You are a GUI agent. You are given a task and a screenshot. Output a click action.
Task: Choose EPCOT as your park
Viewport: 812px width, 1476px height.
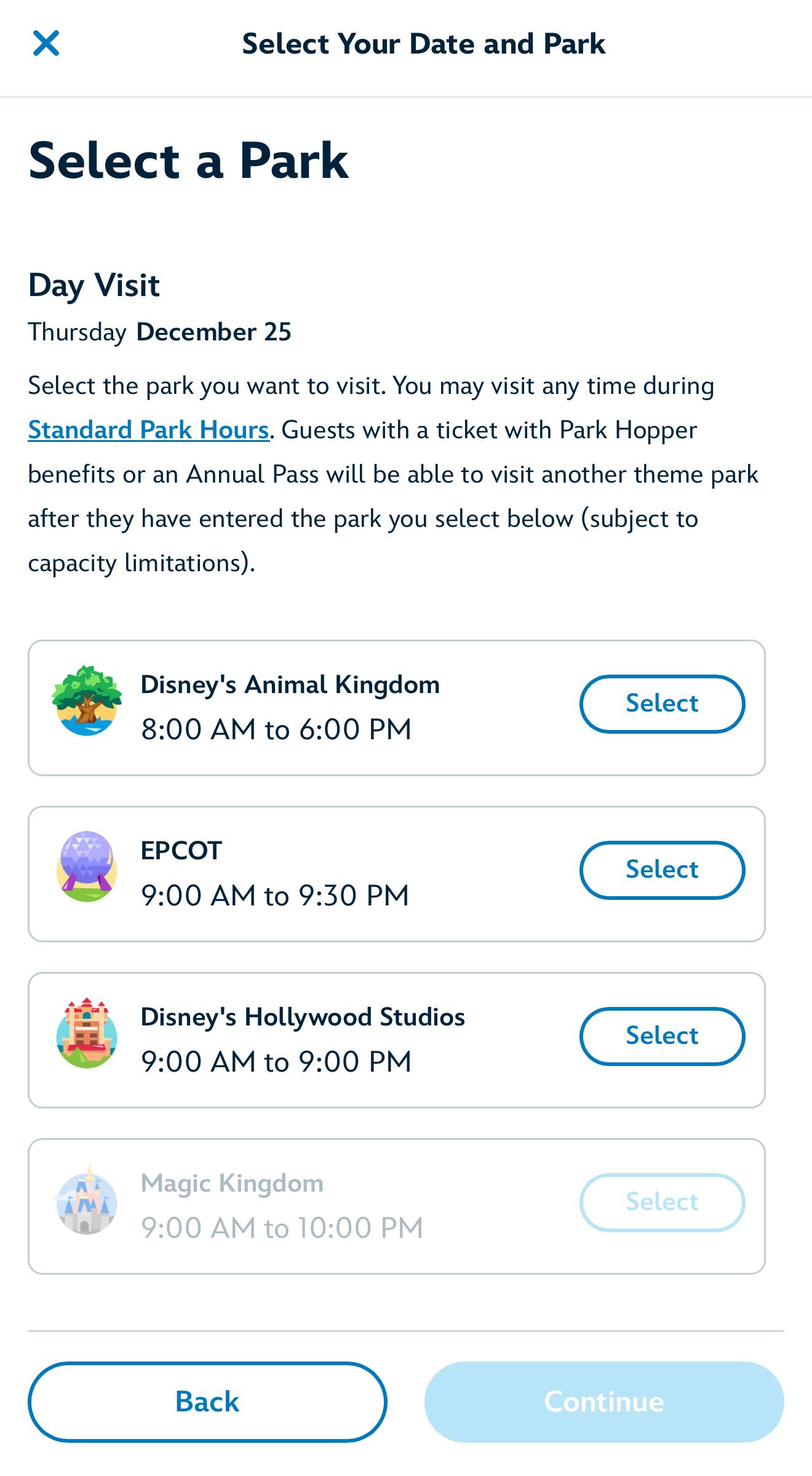pos(662,870)
